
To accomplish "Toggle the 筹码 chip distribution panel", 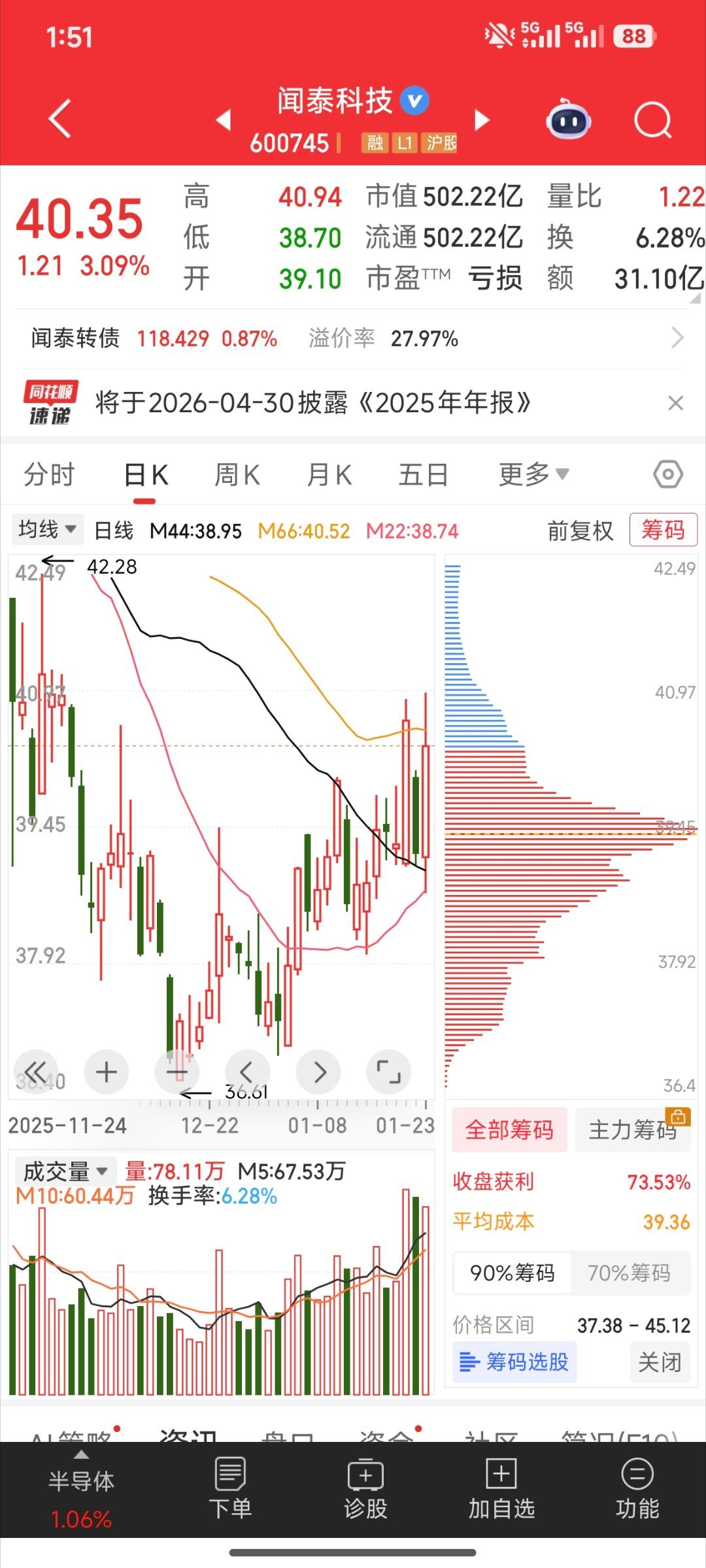I will 662,530.
